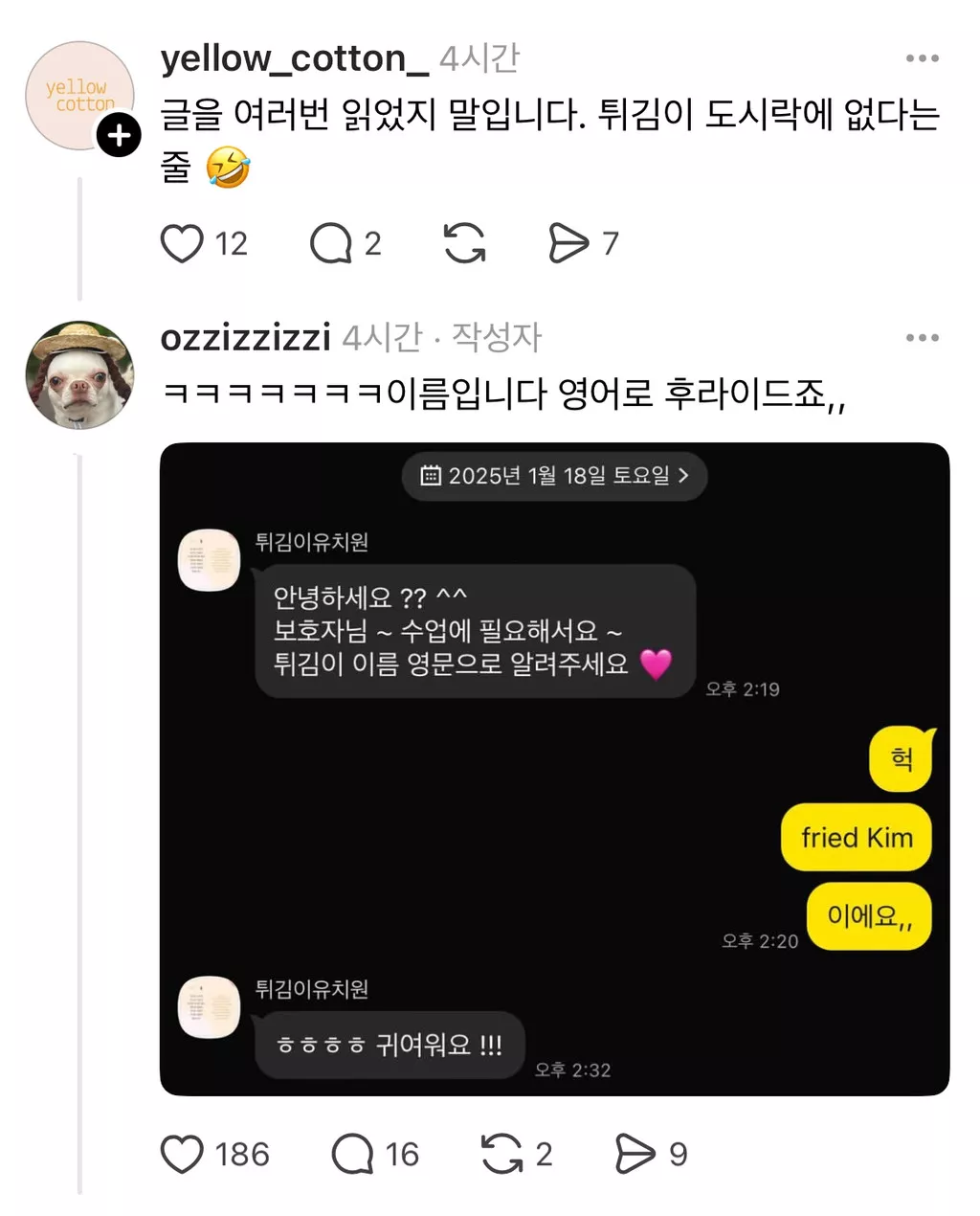980x1216 pixels.
Task: Enlarge the attached chat screenshot image
Action: (554, 769)
